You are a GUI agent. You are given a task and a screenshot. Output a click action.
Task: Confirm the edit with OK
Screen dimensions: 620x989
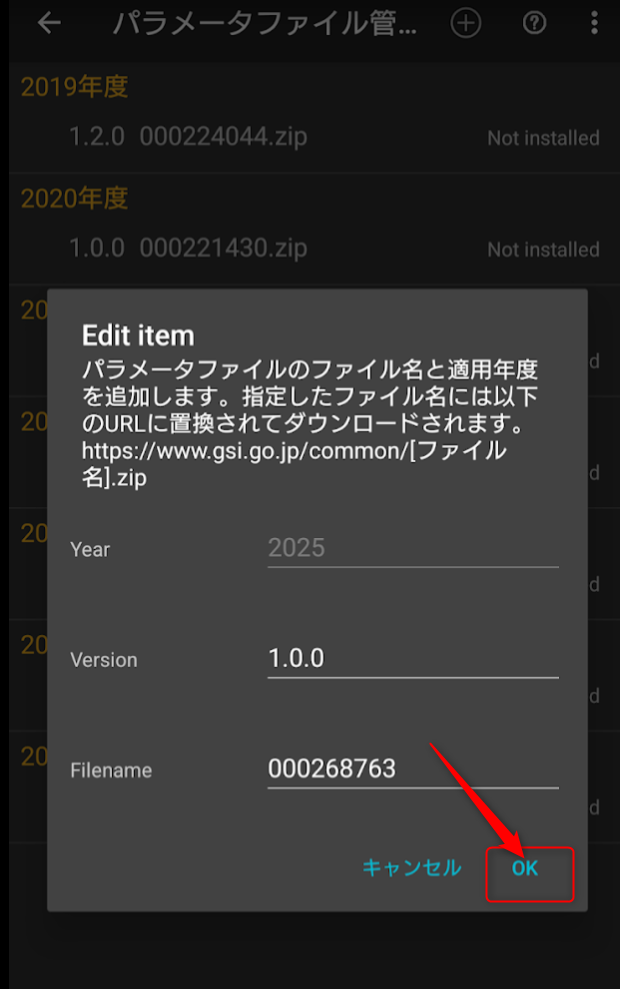[x=526, y=869]
